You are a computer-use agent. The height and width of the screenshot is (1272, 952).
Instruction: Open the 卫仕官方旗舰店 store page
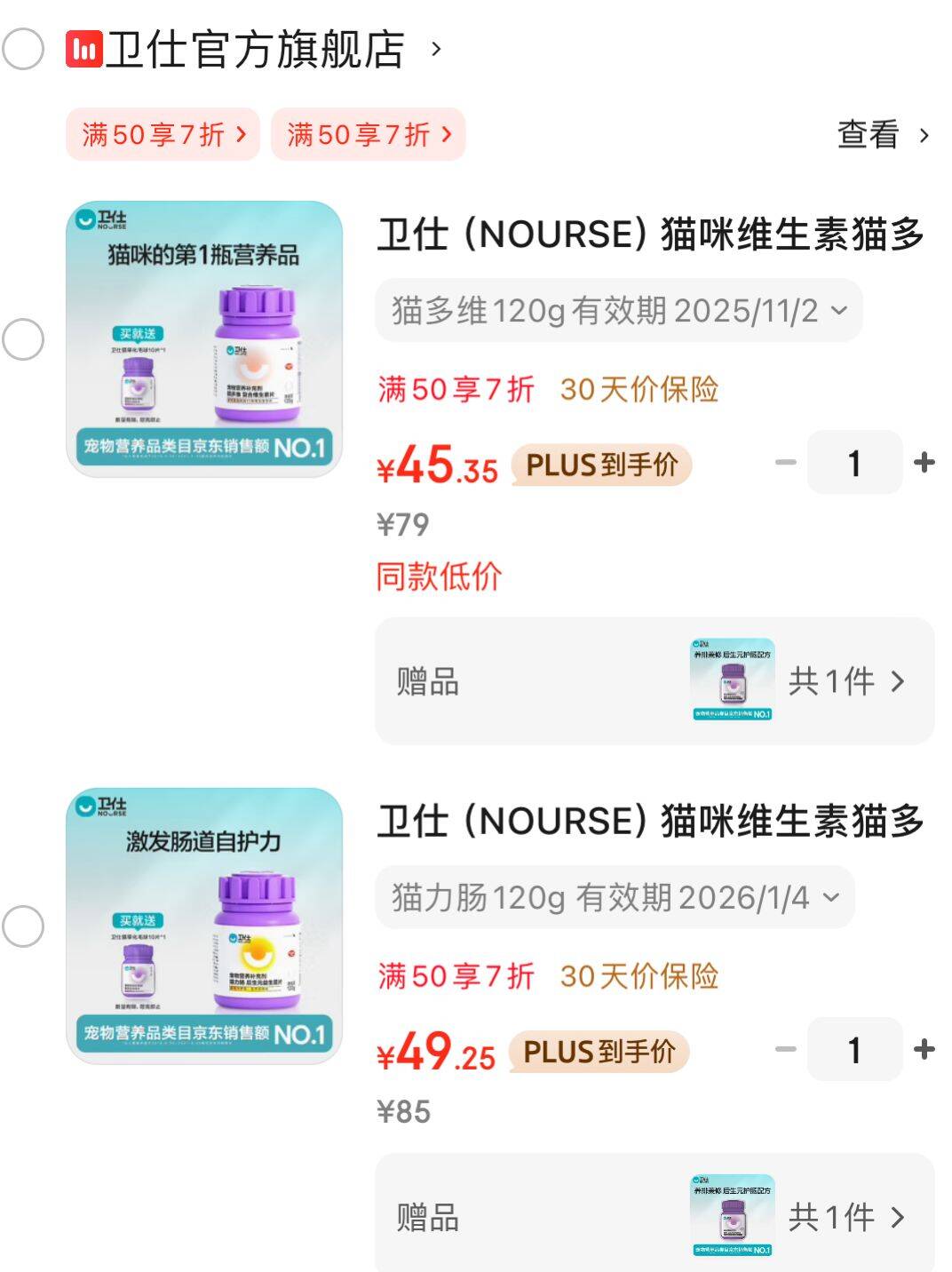pyautogui.click(x=249, y=49)
